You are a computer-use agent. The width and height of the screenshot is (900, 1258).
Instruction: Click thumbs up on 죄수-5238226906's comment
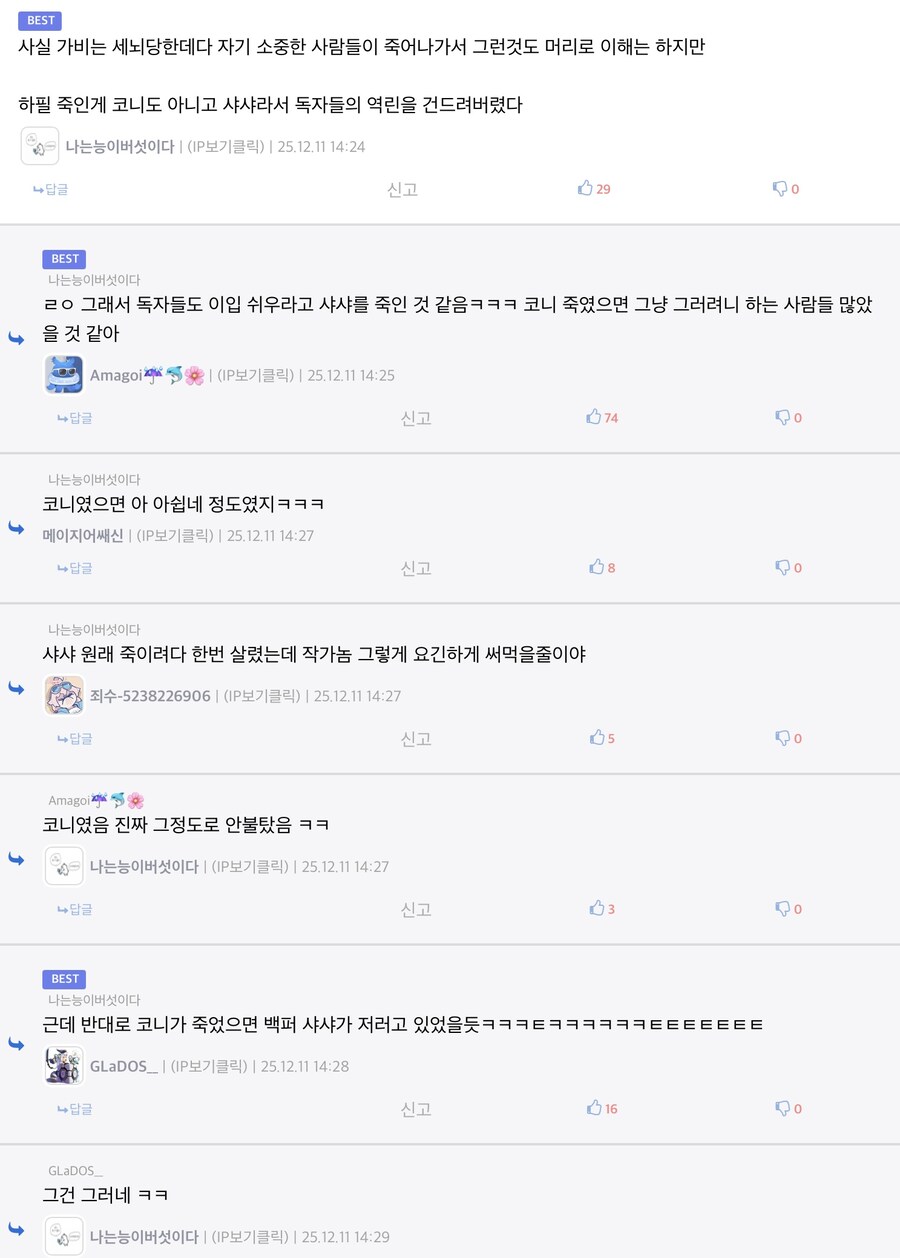[595, 738]
